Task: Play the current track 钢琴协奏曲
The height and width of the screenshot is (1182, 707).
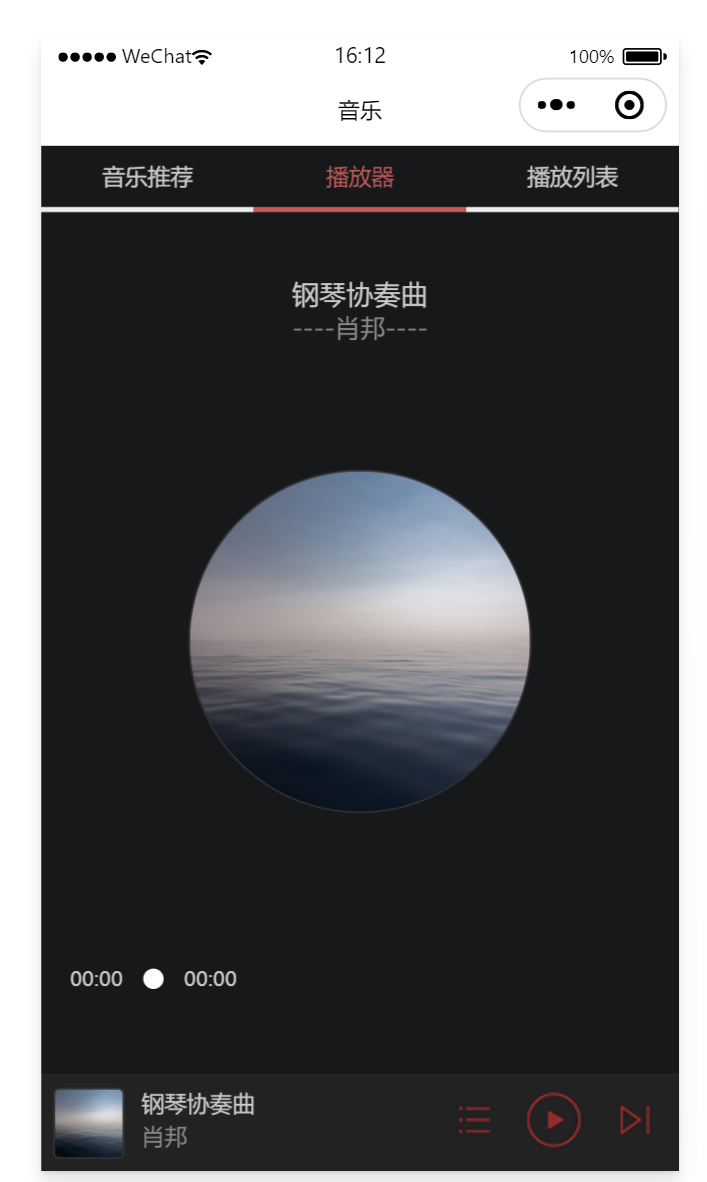Action: pyautogui.click(x=554, y=1120)
